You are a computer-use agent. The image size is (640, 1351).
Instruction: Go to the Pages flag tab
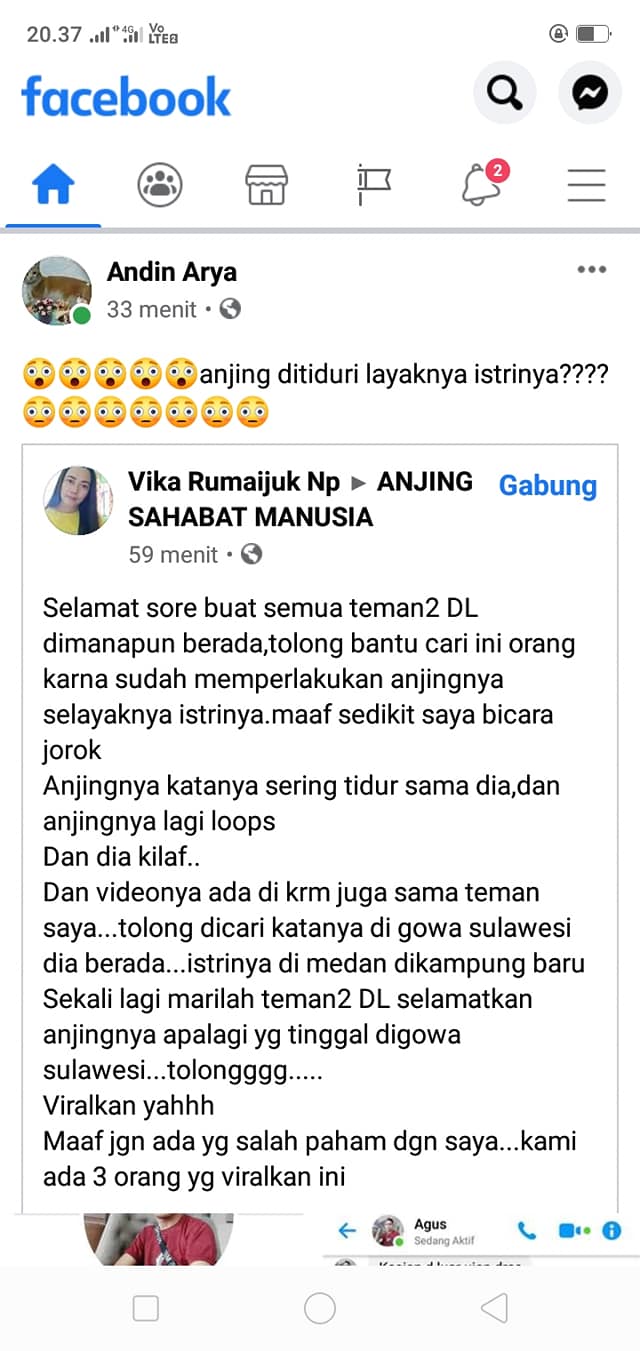coord(374,184)
